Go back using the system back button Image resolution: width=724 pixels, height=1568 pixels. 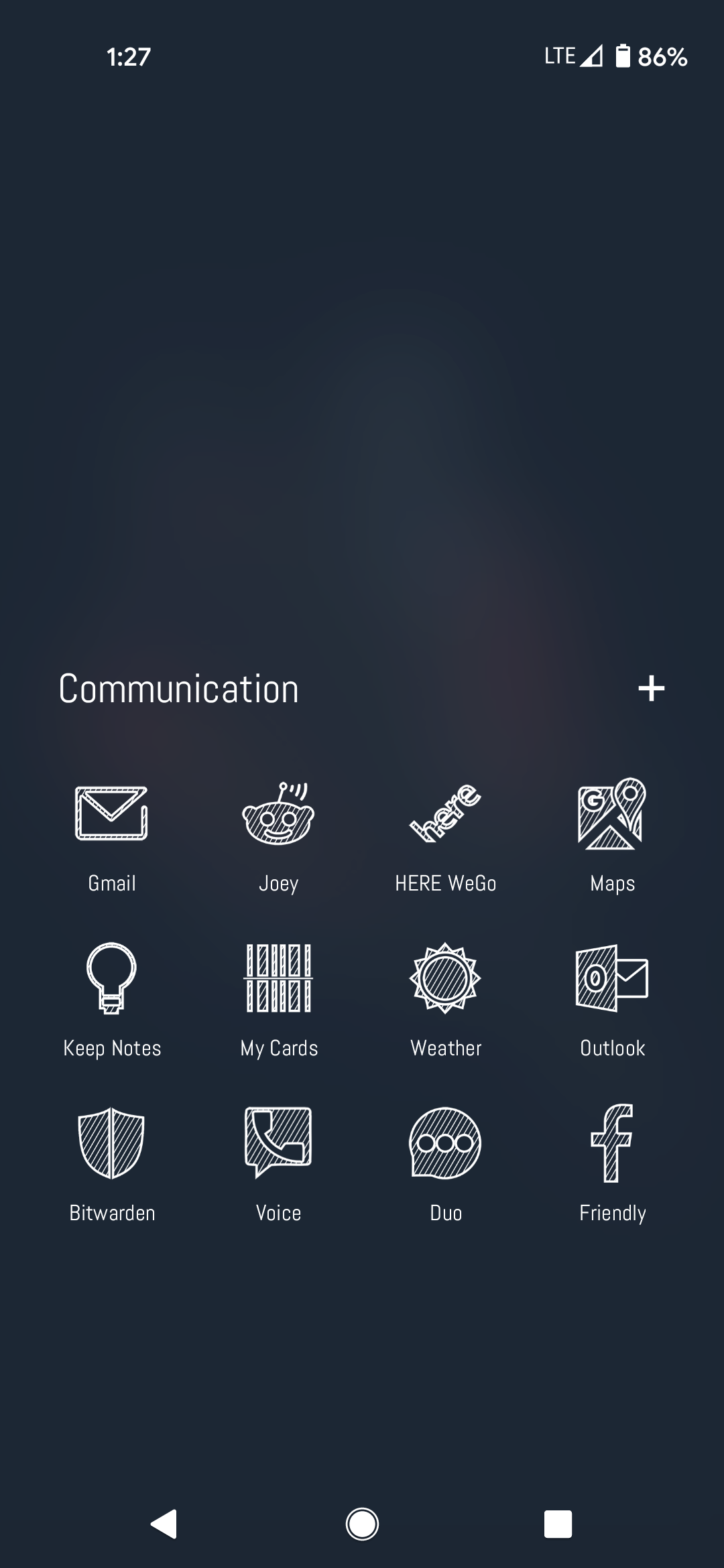coord(164,1524)
